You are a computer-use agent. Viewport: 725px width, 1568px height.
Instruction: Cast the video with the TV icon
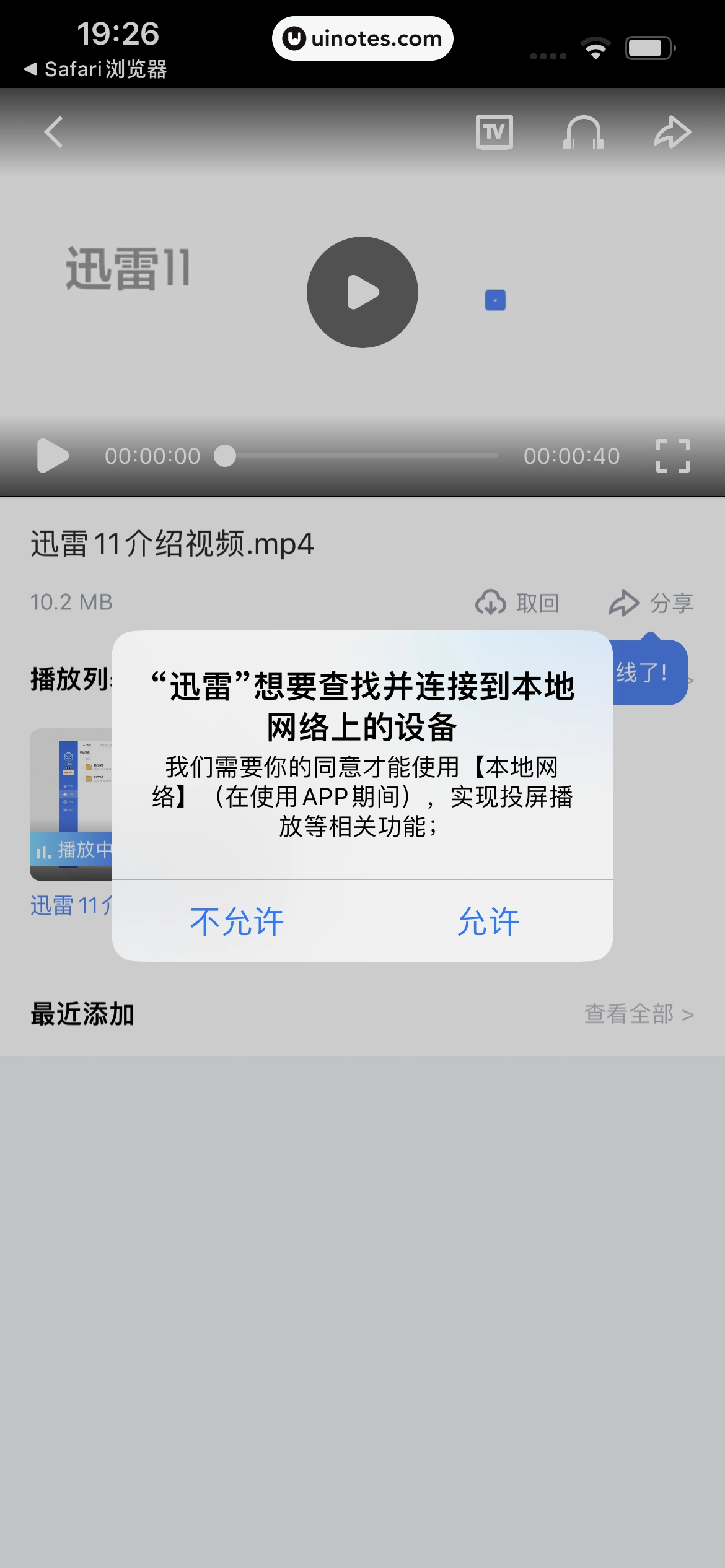(494, 132)
